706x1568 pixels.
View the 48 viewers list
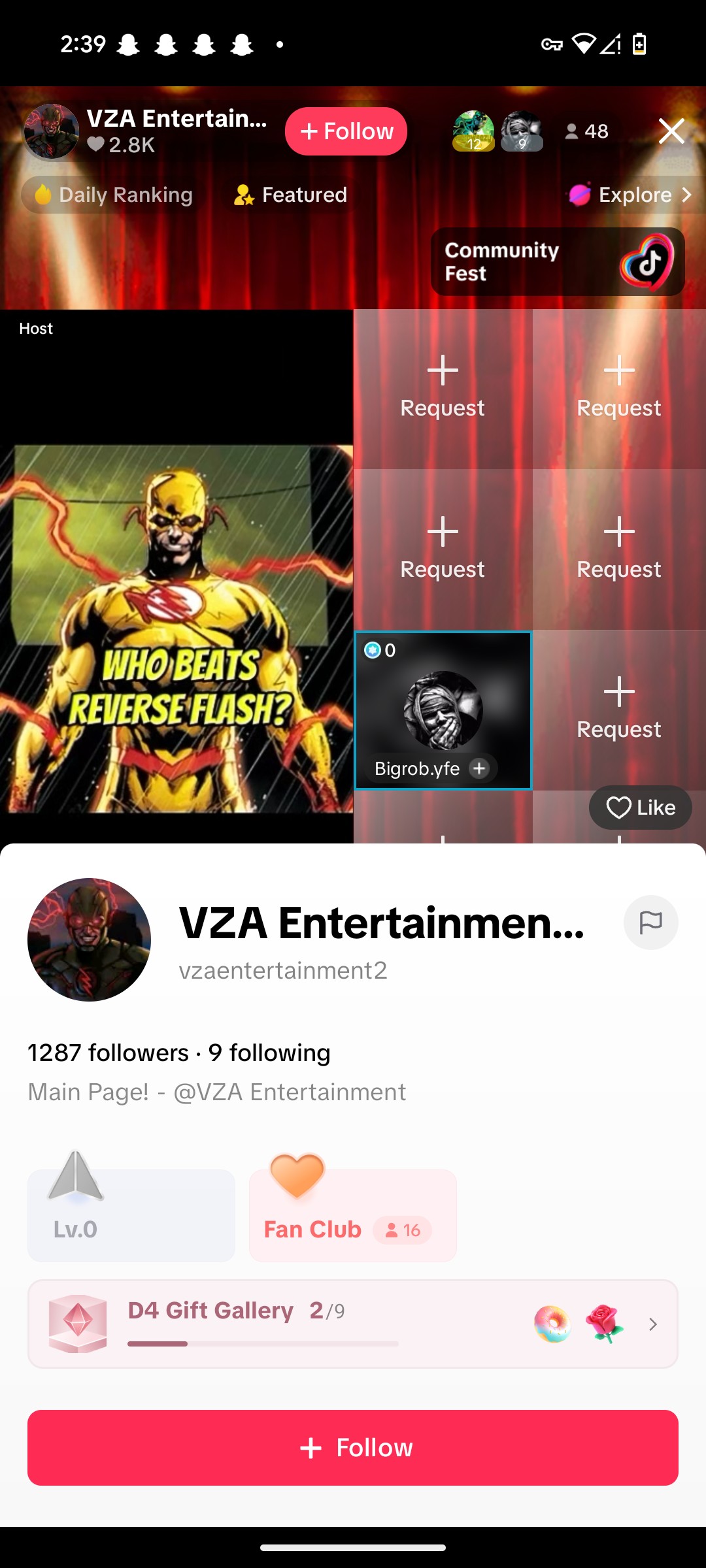tap(587, 131)
